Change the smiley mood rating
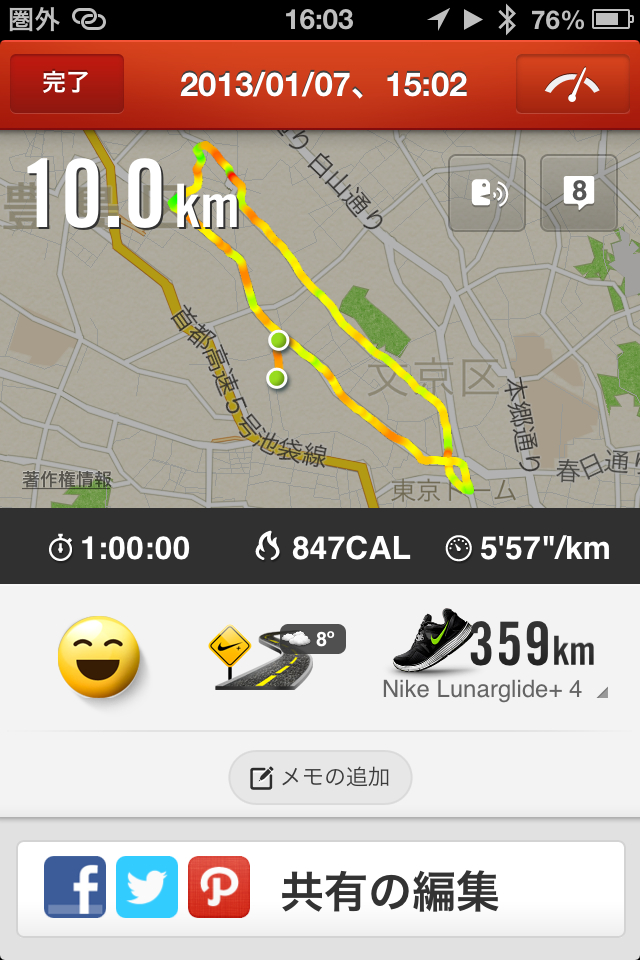 [99, 657]
